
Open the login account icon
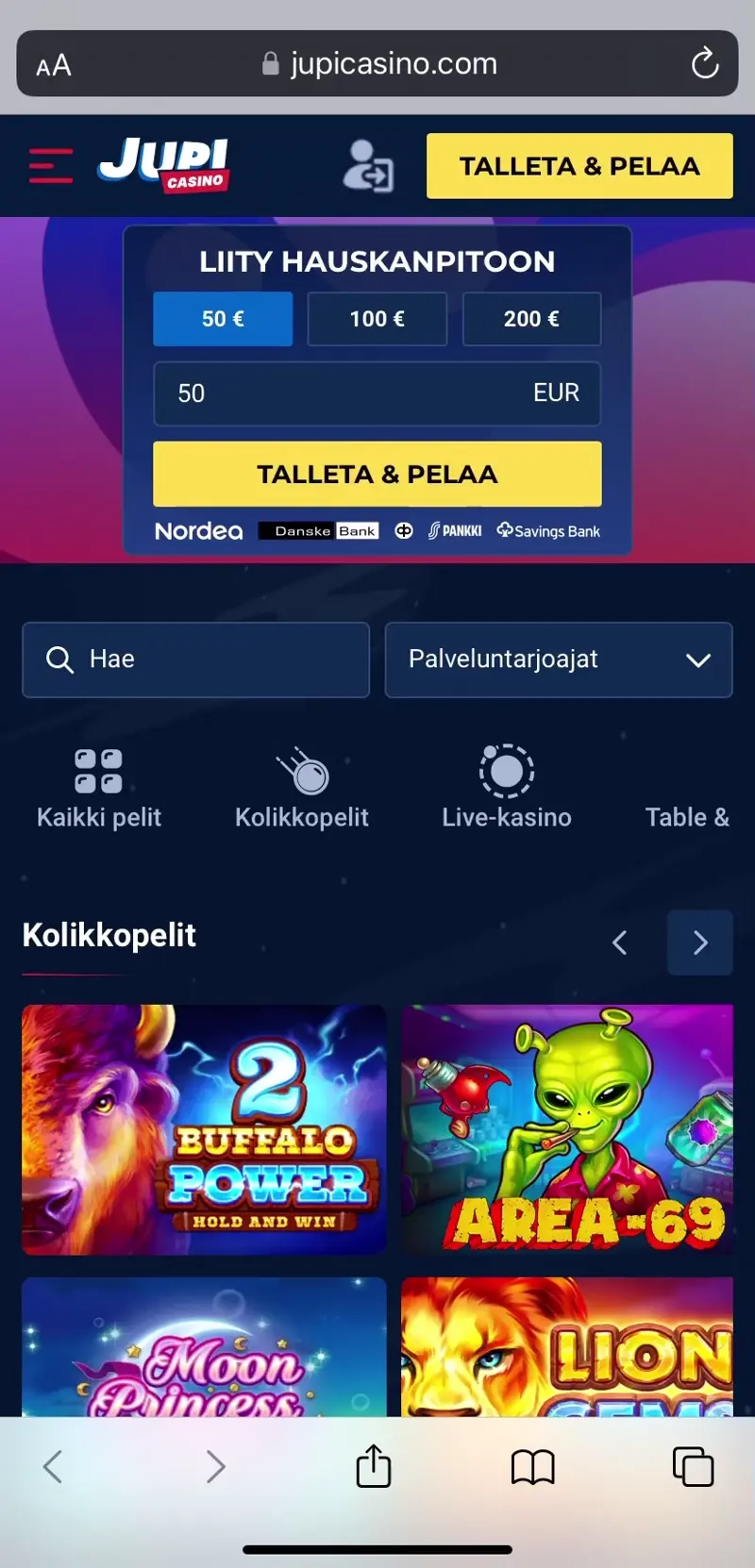click(367, 166)
